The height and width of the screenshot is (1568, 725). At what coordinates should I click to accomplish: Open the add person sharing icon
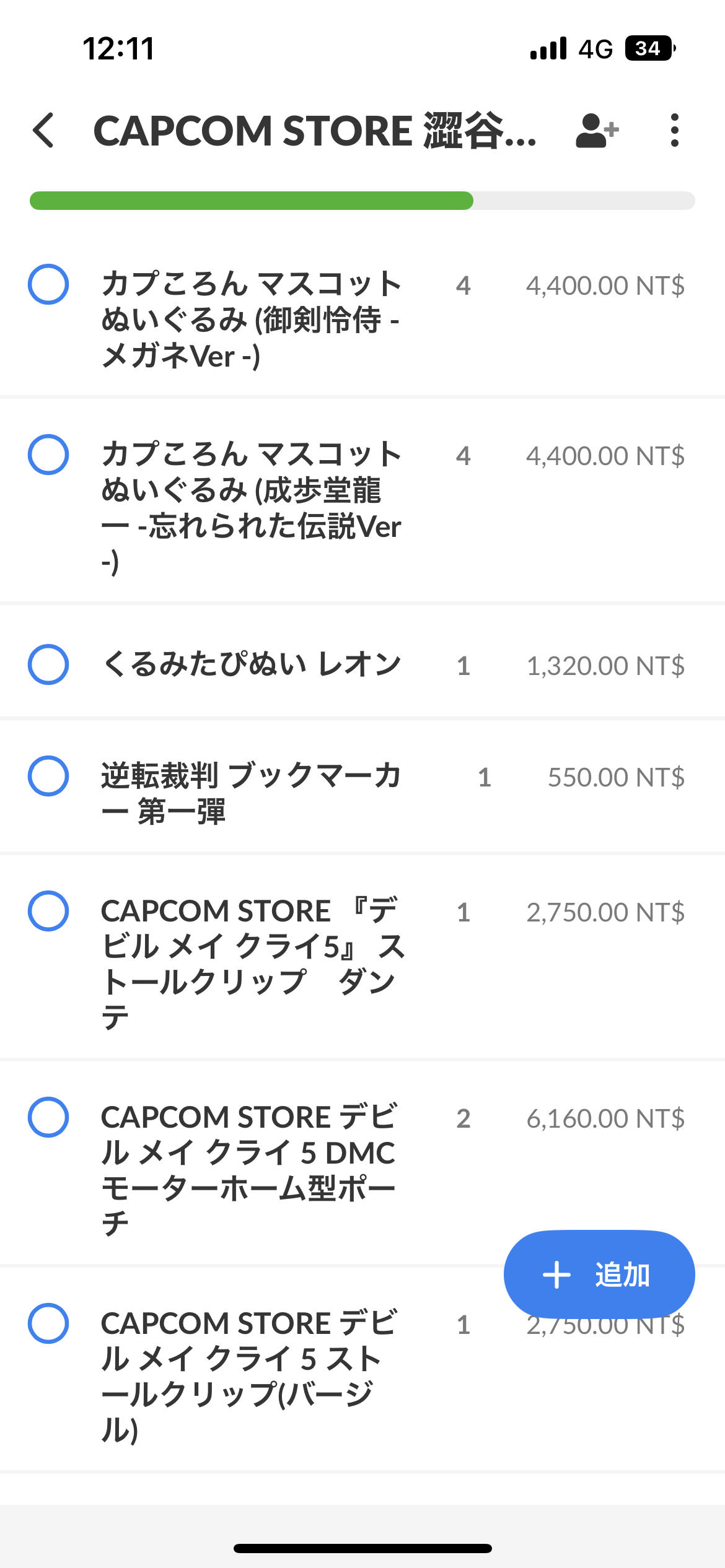pyautogui.click(x=597, y=131)
